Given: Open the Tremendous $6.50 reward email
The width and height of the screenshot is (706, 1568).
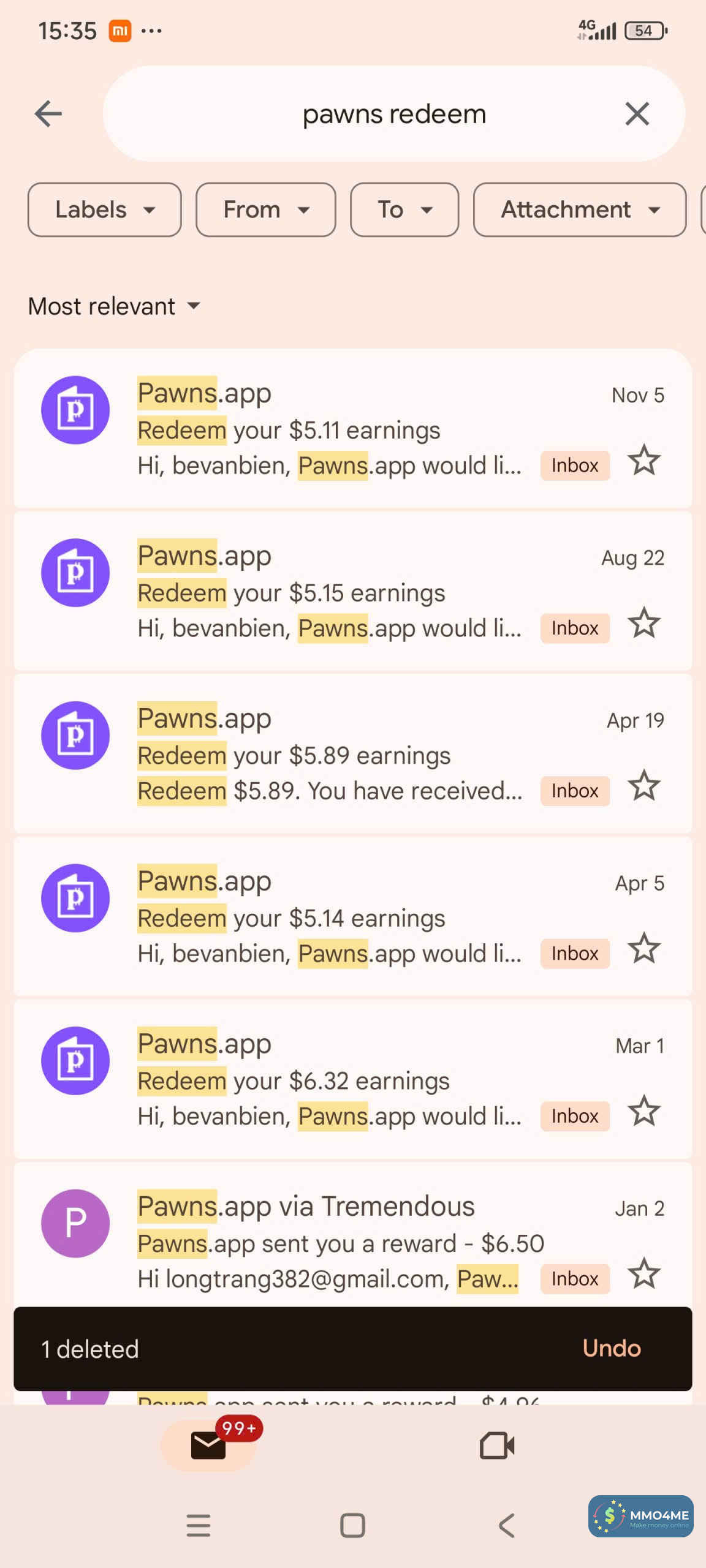Looking at the screenshot, I should 331,1242.
